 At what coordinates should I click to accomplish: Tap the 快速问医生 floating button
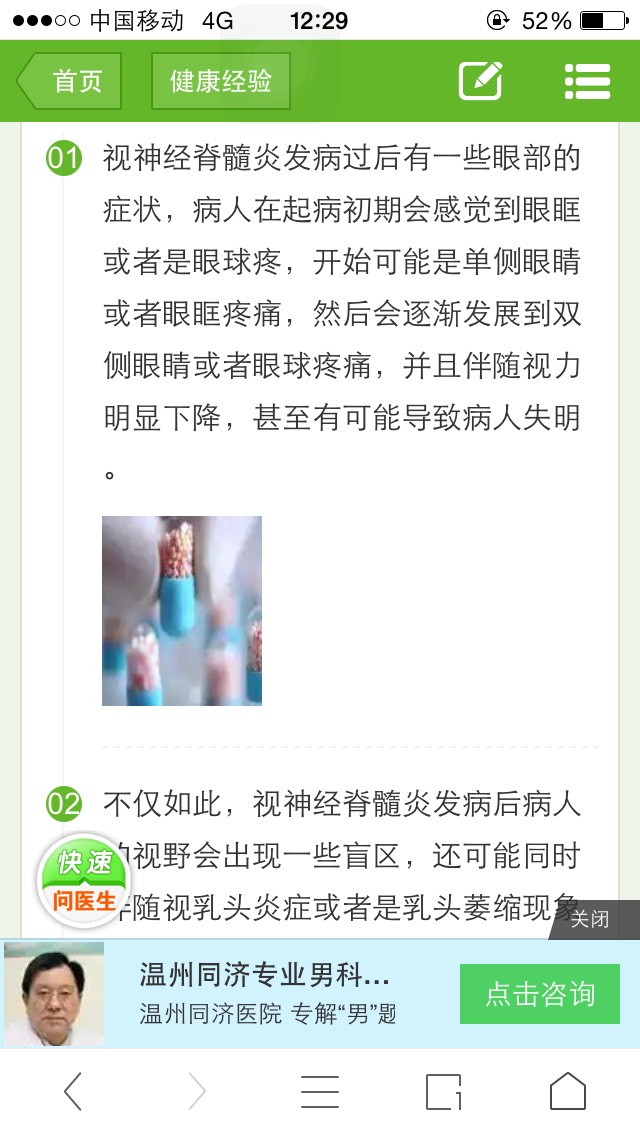[x=84, y=881]
